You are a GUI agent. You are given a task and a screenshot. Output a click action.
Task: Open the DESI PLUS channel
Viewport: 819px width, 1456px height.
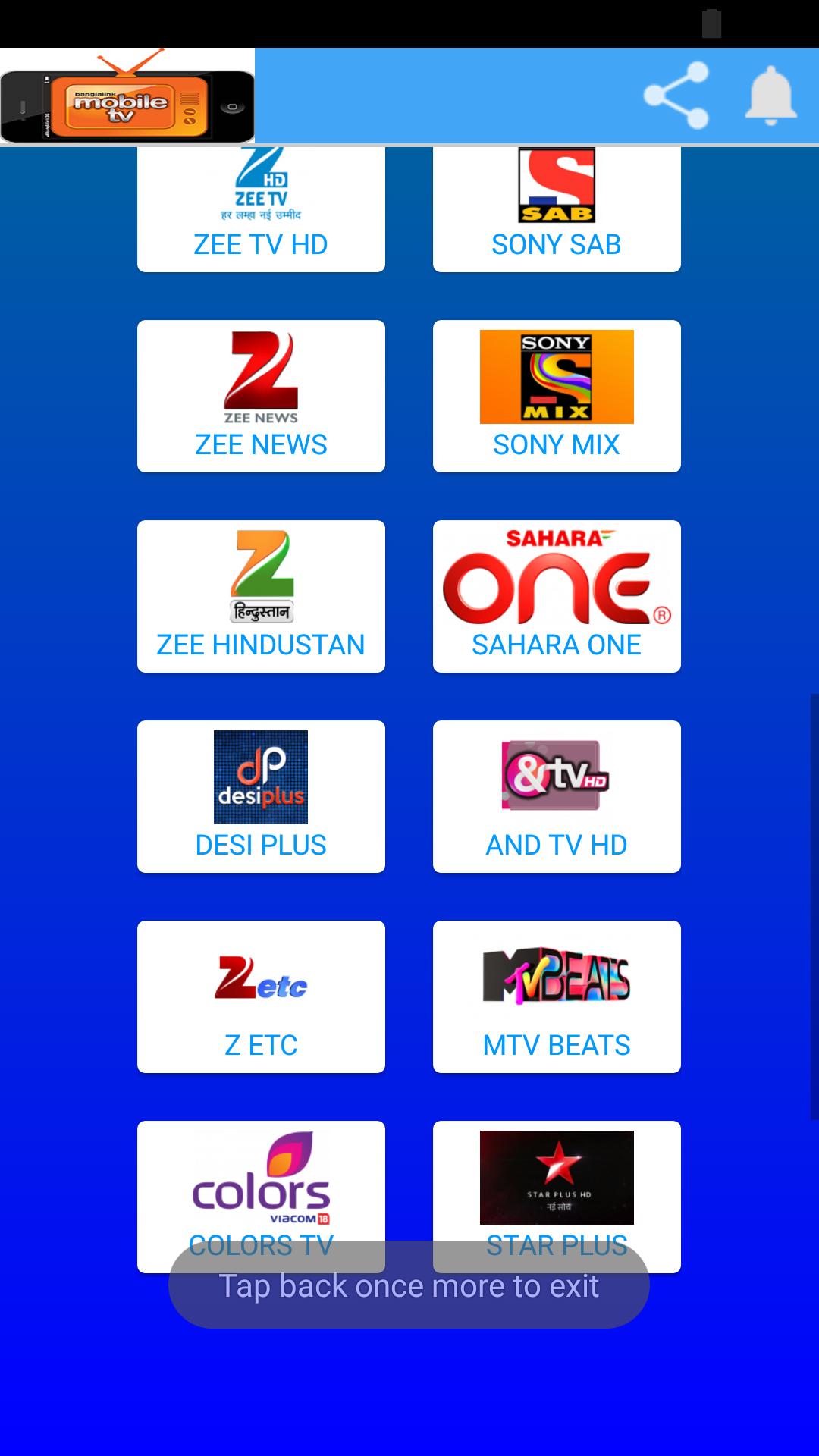(261, 796)
